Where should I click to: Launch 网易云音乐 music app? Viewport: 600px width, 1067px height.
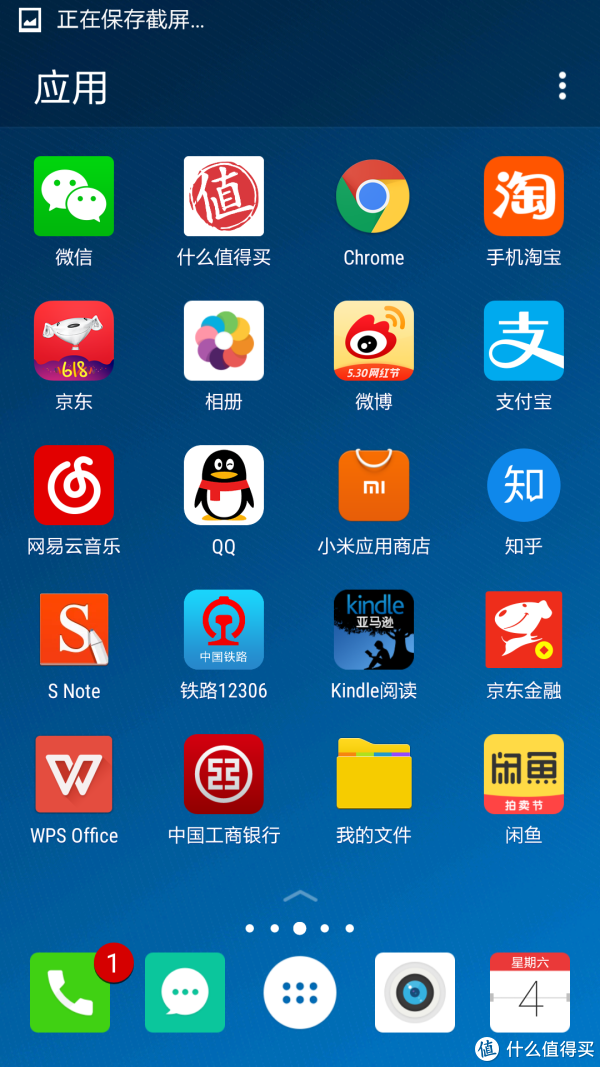pyautogui.click(x=74, y=486)
